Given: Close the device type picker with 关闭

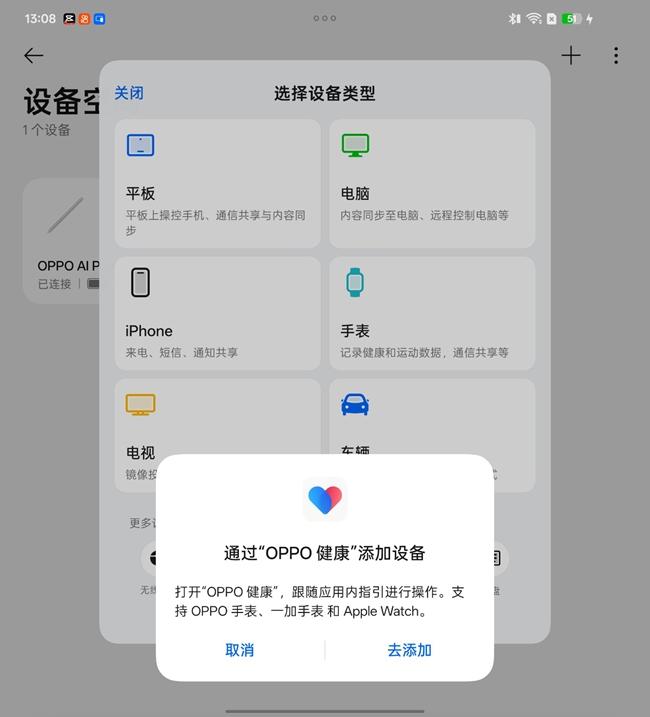Looking at the screenshot, I should pos(129,93).
